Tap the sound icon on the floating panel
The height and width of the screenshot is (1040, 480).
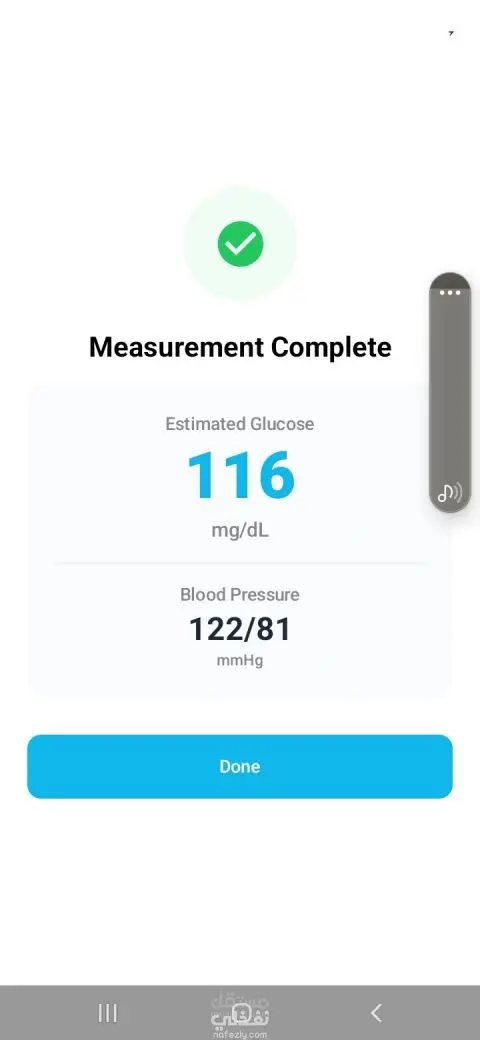[450, 492]
